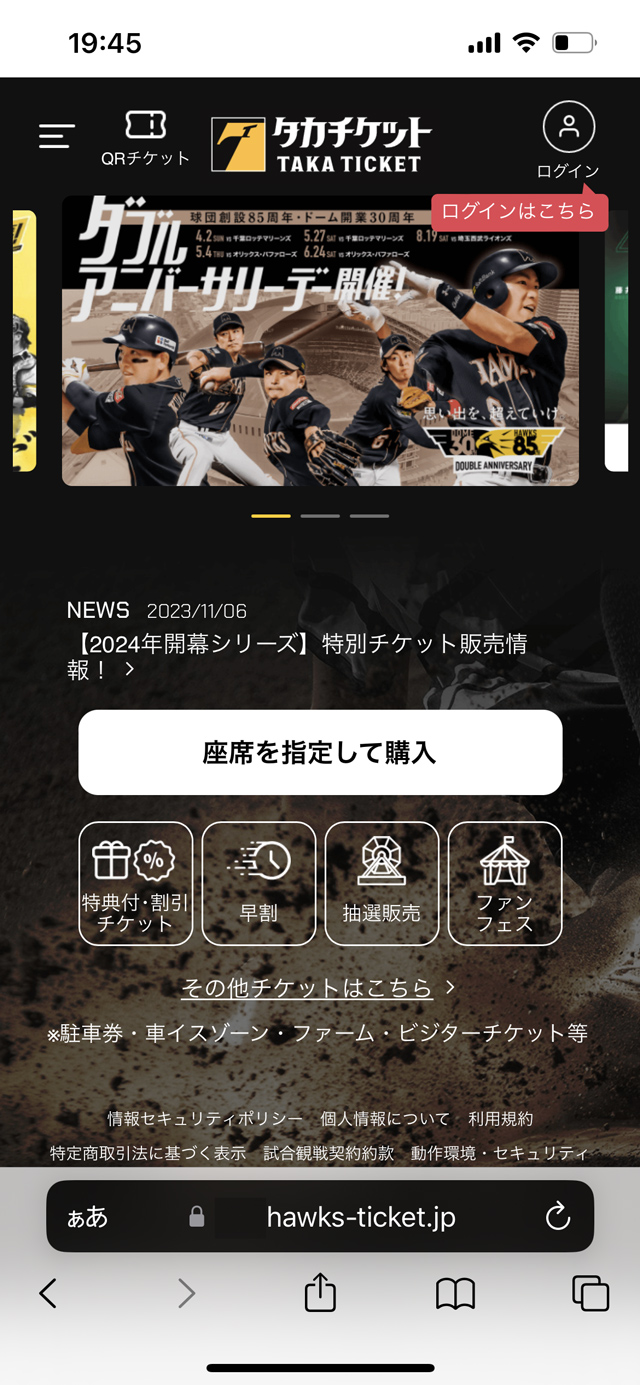Open the double anniversary banner
The height and width of the screenshot is (1385, 640).
pos(320,340)
